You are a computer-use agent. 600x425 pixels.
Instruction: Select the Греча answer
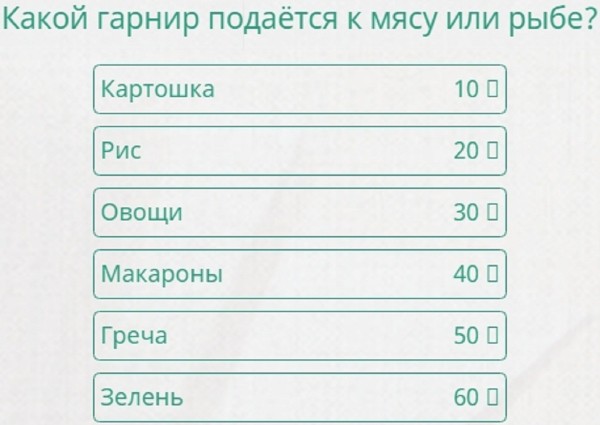coord(299,336)
